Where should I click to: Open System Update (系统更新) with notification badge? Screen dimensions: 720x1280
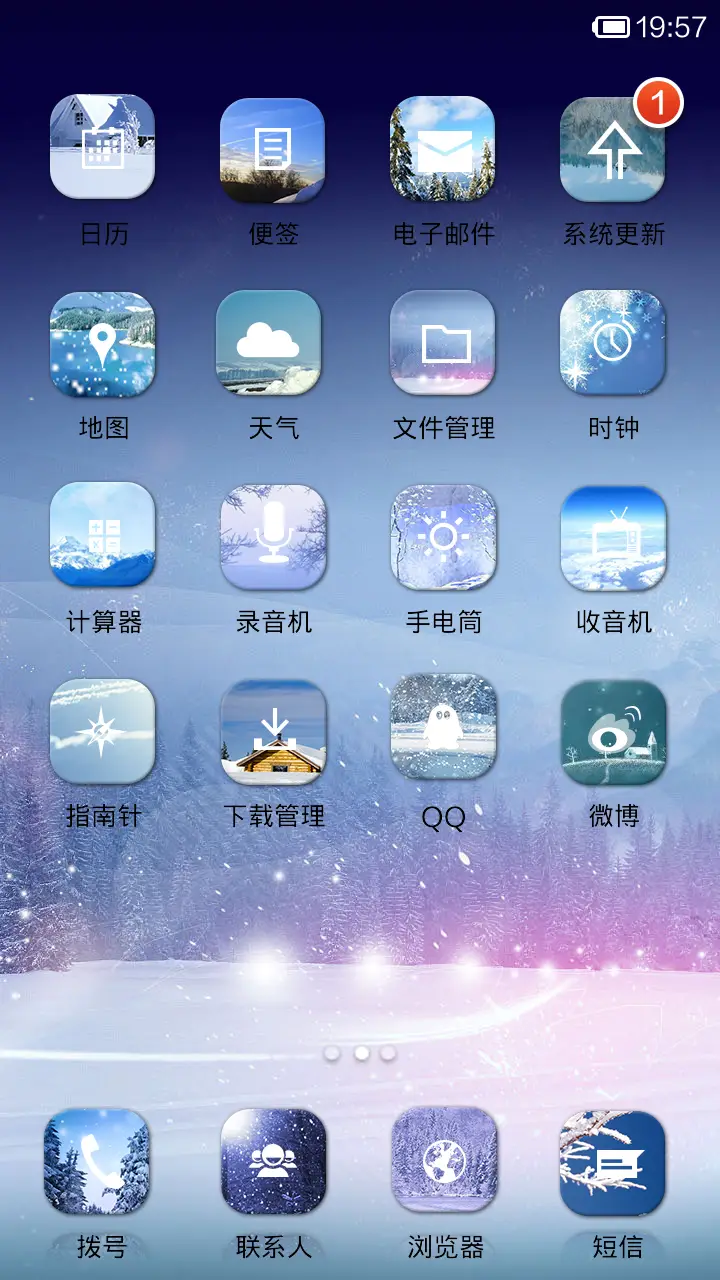[613, 148]
